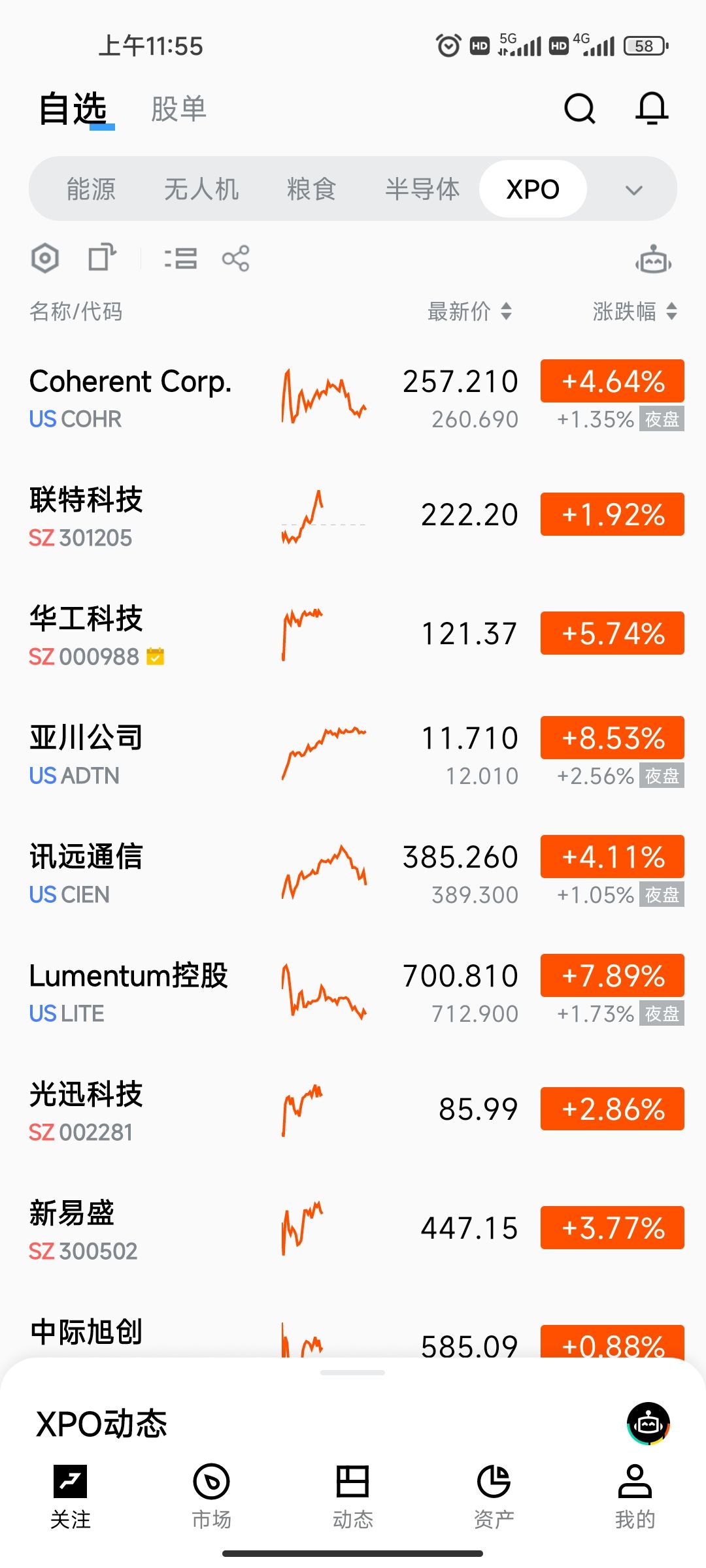
Task: Sort the list by 最新价
Action: click(x=469, y=312)
